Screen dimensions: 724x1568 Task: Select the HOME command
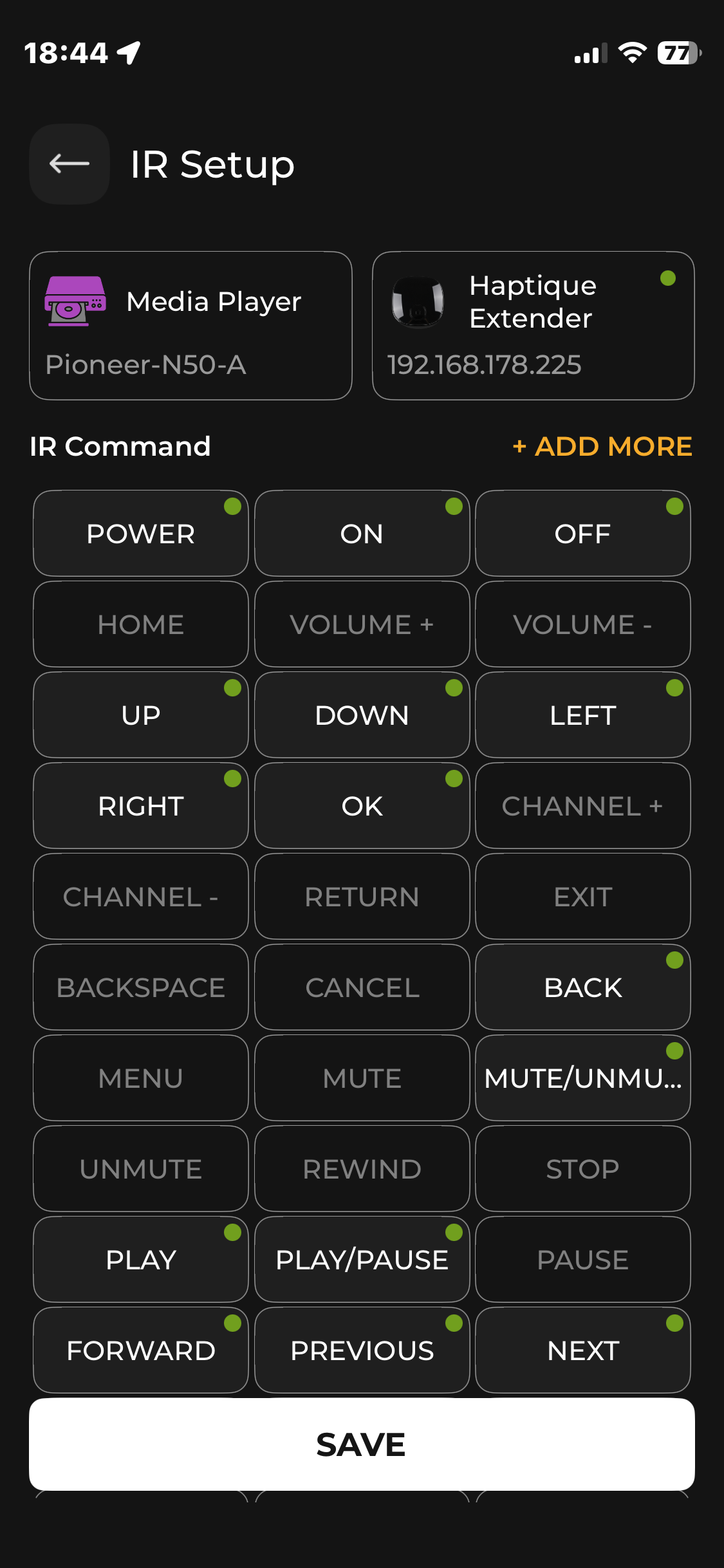pyautogui.click(x=141, y=624)
